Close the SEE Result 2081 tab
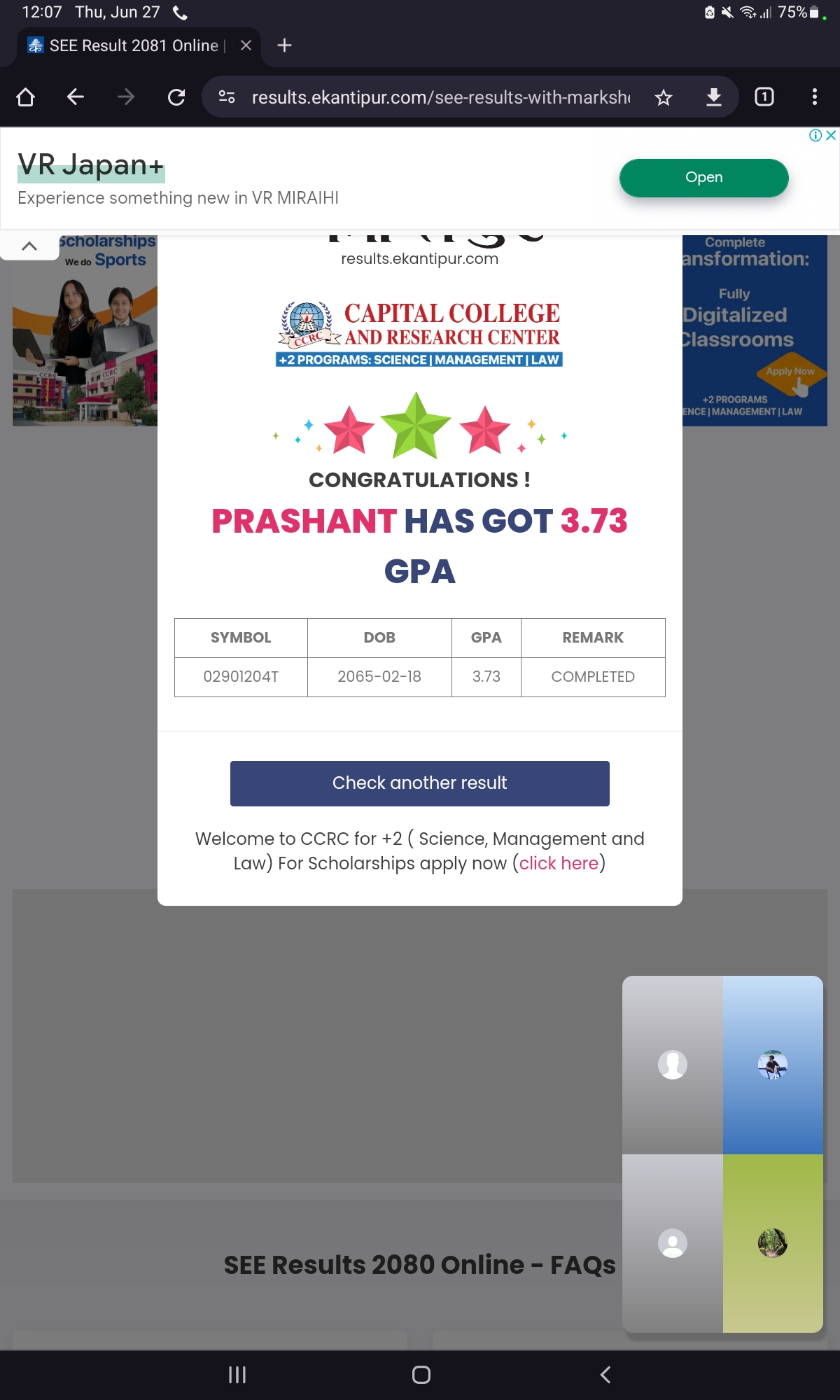 246,45
